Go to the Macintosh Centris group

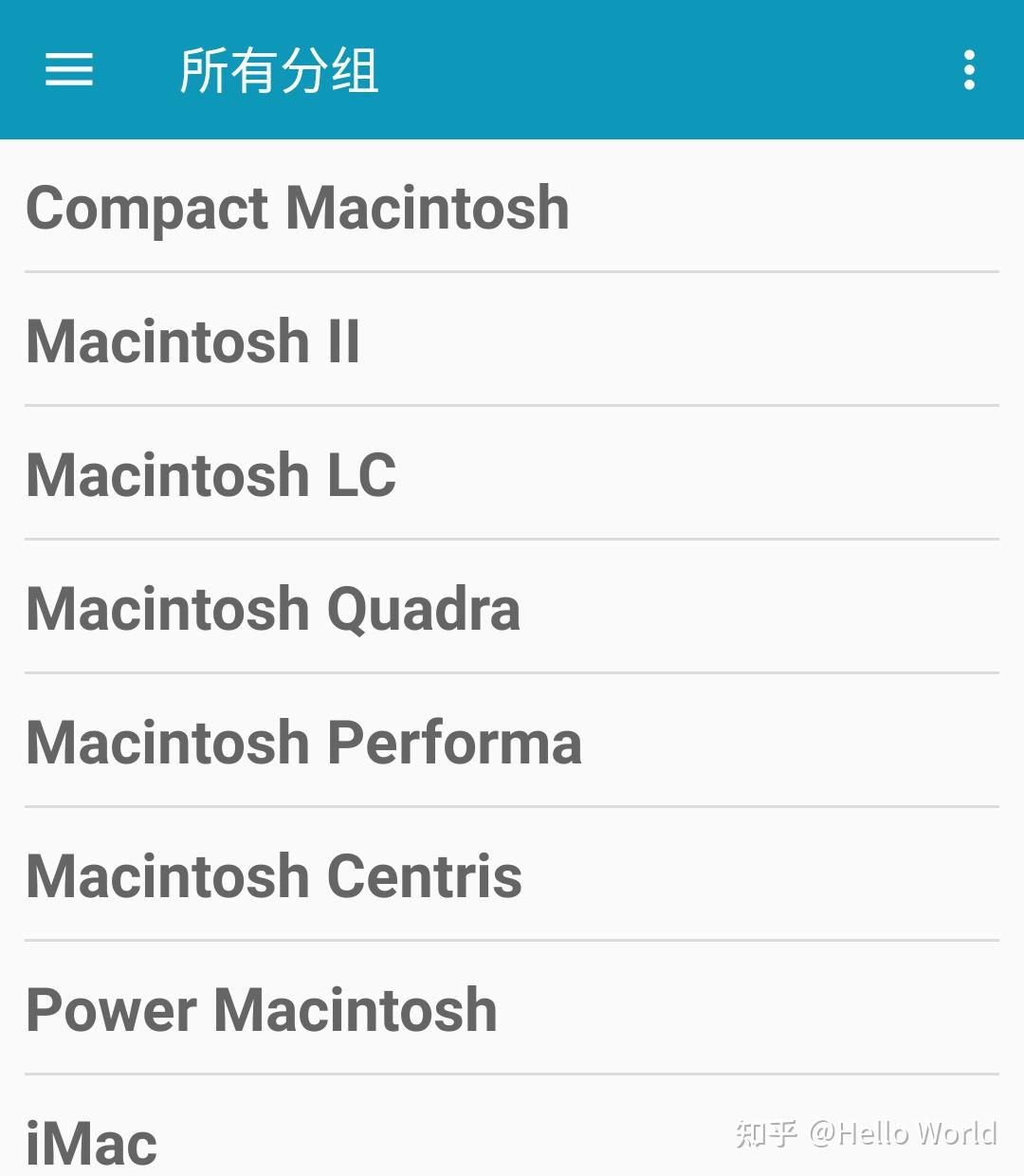pyautogui.click(x=274, y=876)
